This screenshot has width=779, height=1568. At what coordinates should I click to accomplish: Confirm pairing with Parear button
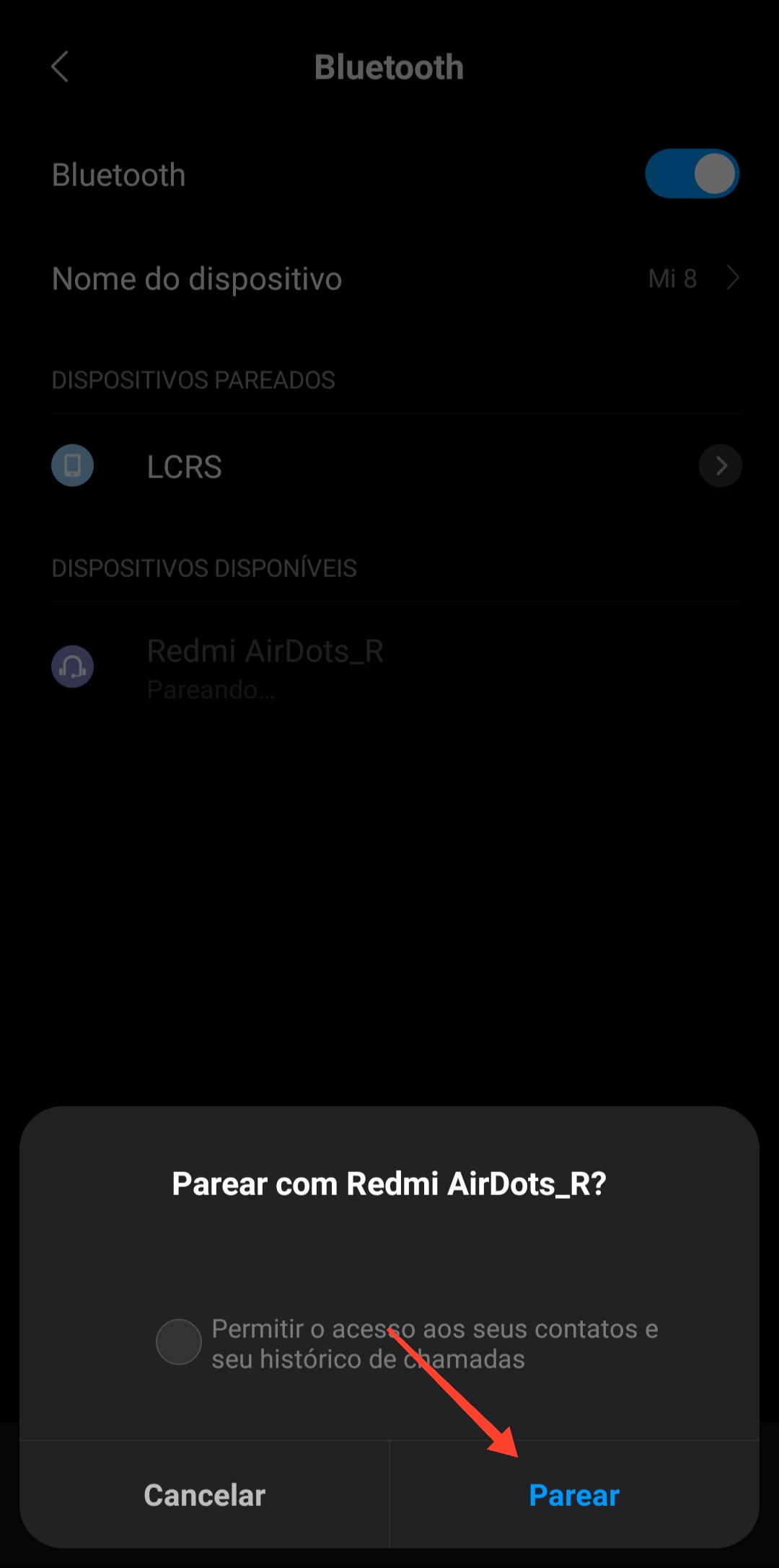point(574,1495)
